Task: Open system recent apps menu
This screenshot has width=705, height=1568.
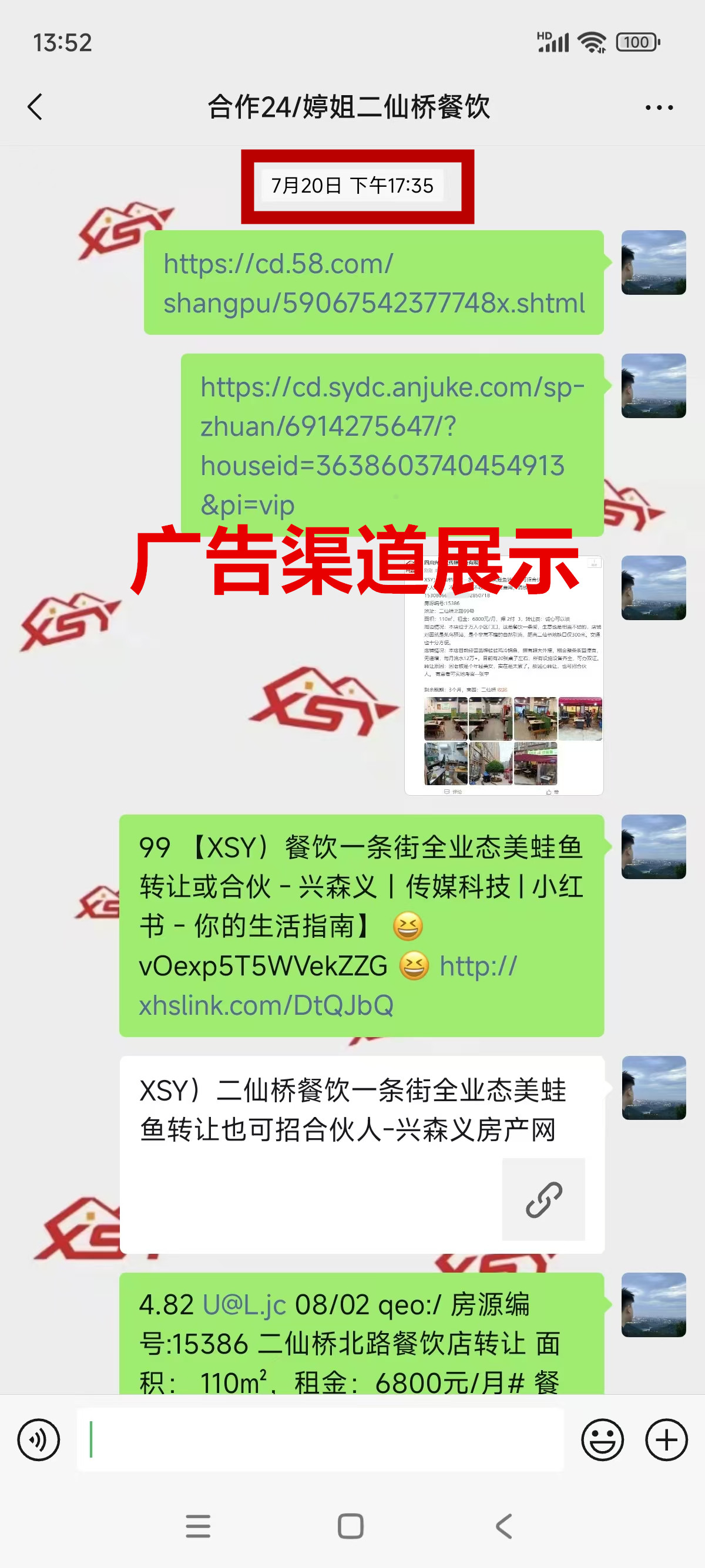Action: click(198, 1527)
